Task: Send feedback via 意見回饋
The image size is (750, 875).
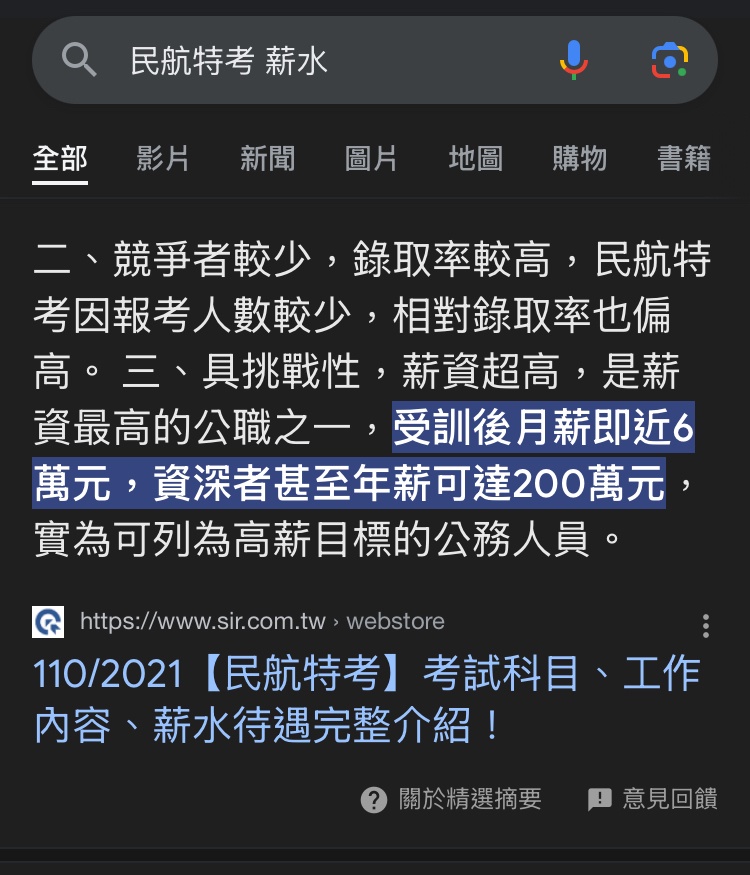Action: [653, 799]
